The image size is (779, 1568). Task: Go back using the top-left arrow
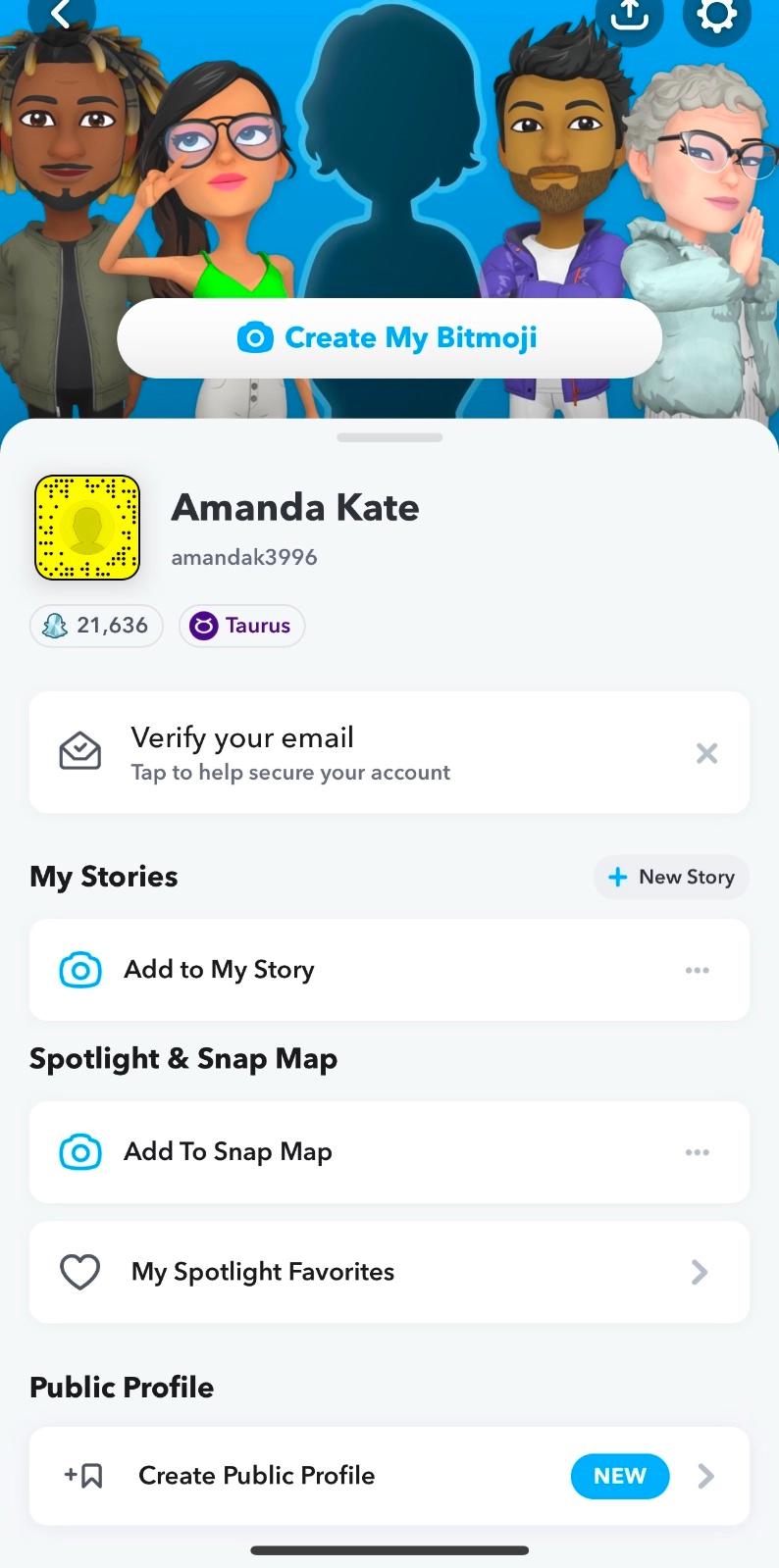point(62,14)
